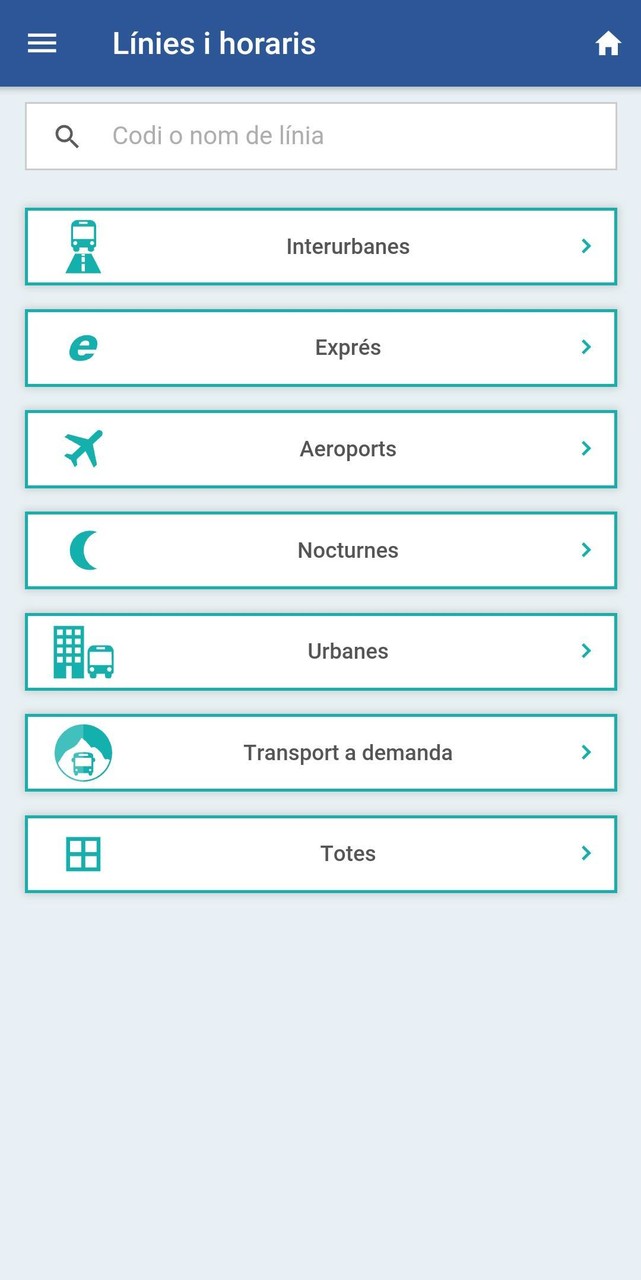Screen dimensions: 641x1280
Task: Open the hamburger drawer menu
Action: [x=42, y=43]
